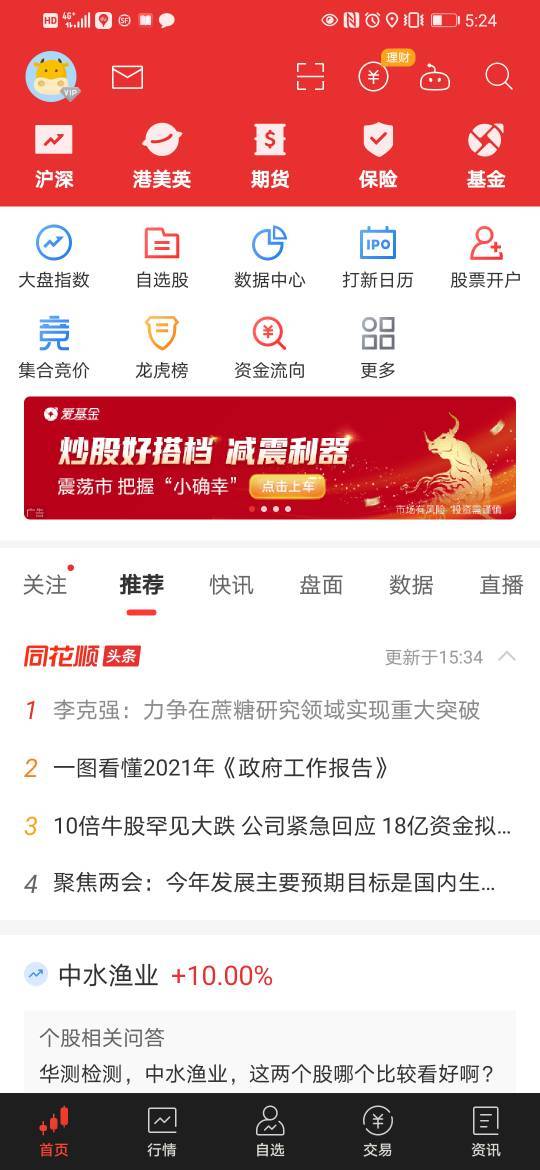Open the 中水渔业 stock card

(x=270, y=975)
